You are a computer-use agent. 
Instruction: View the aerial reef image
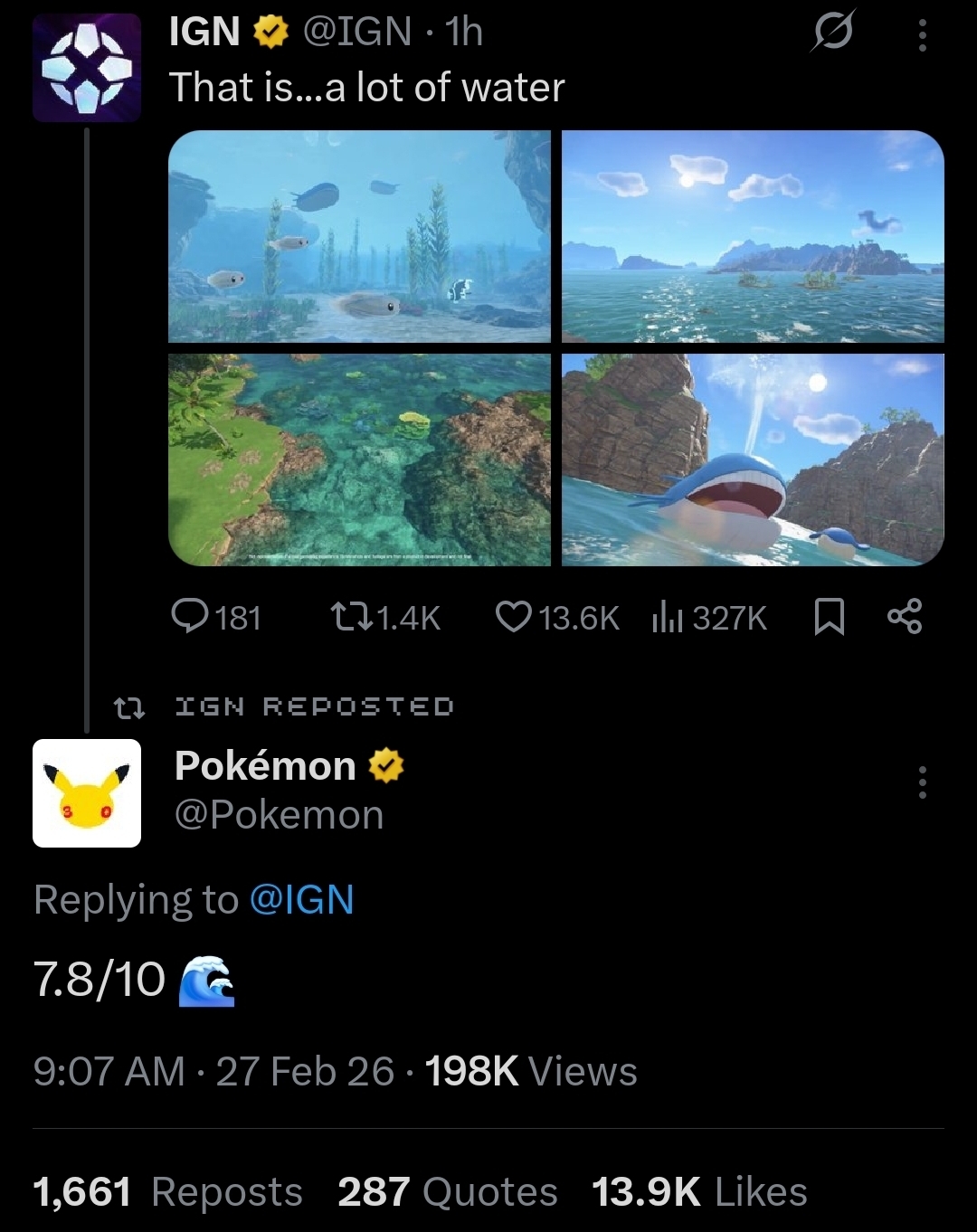(x=359, y=460)
